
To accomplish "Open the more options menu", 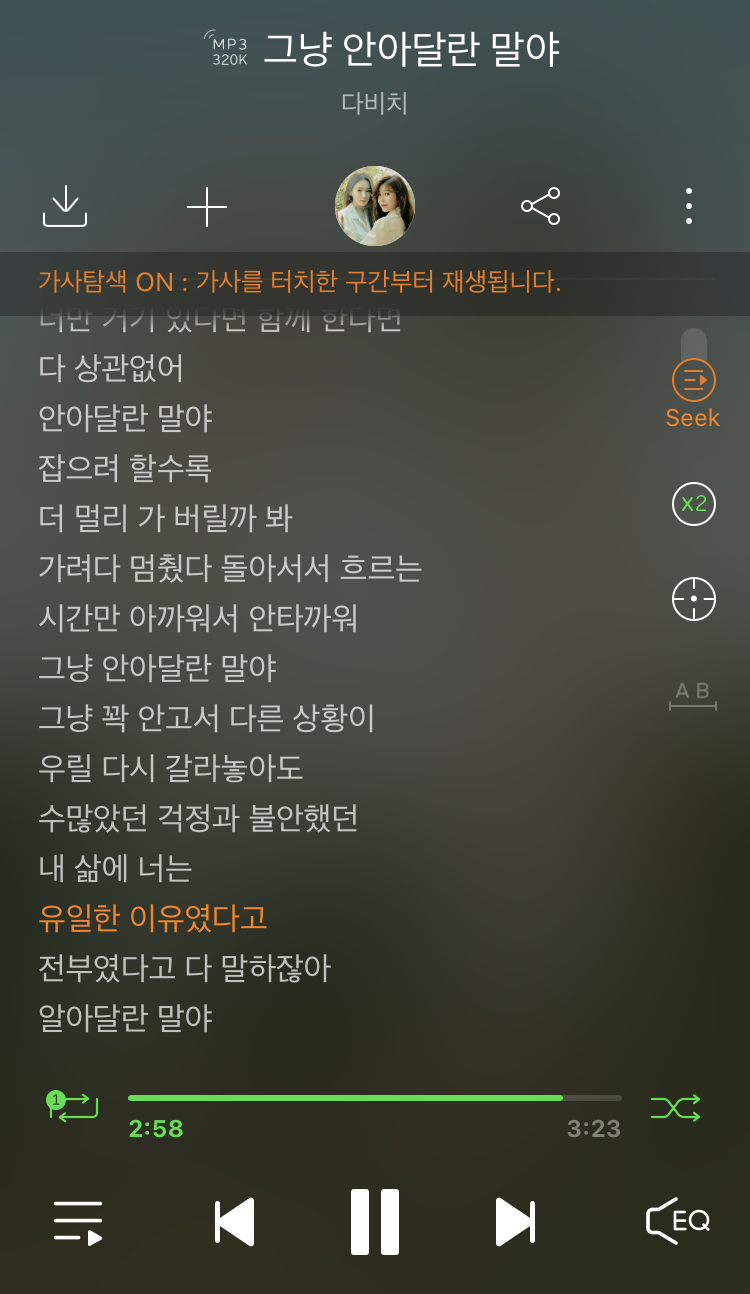I will (x=688, y=207).
